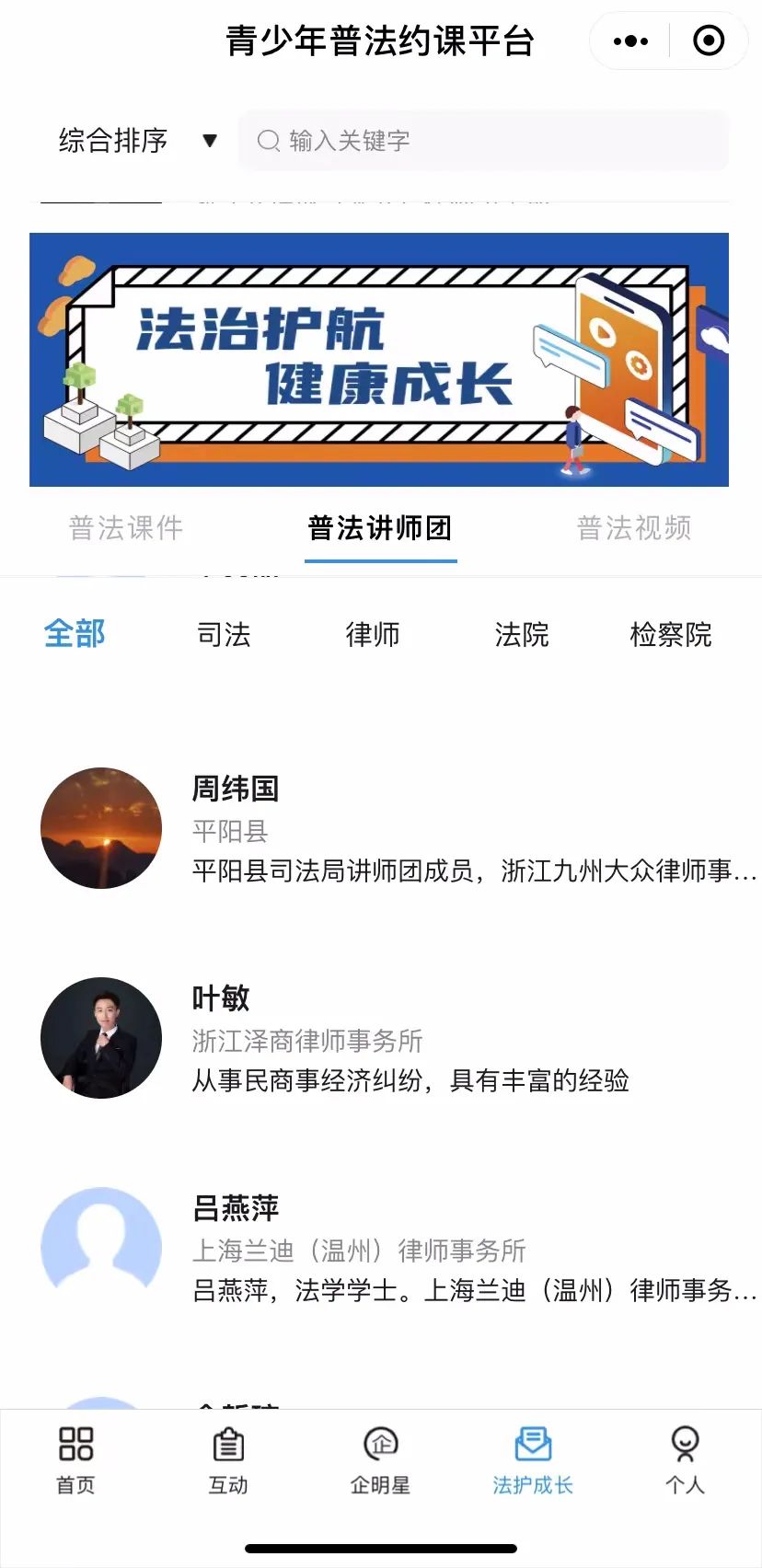Open the 企明星 tab
This screenshot has height=1568, width=762.
[x=380, y=1460]
